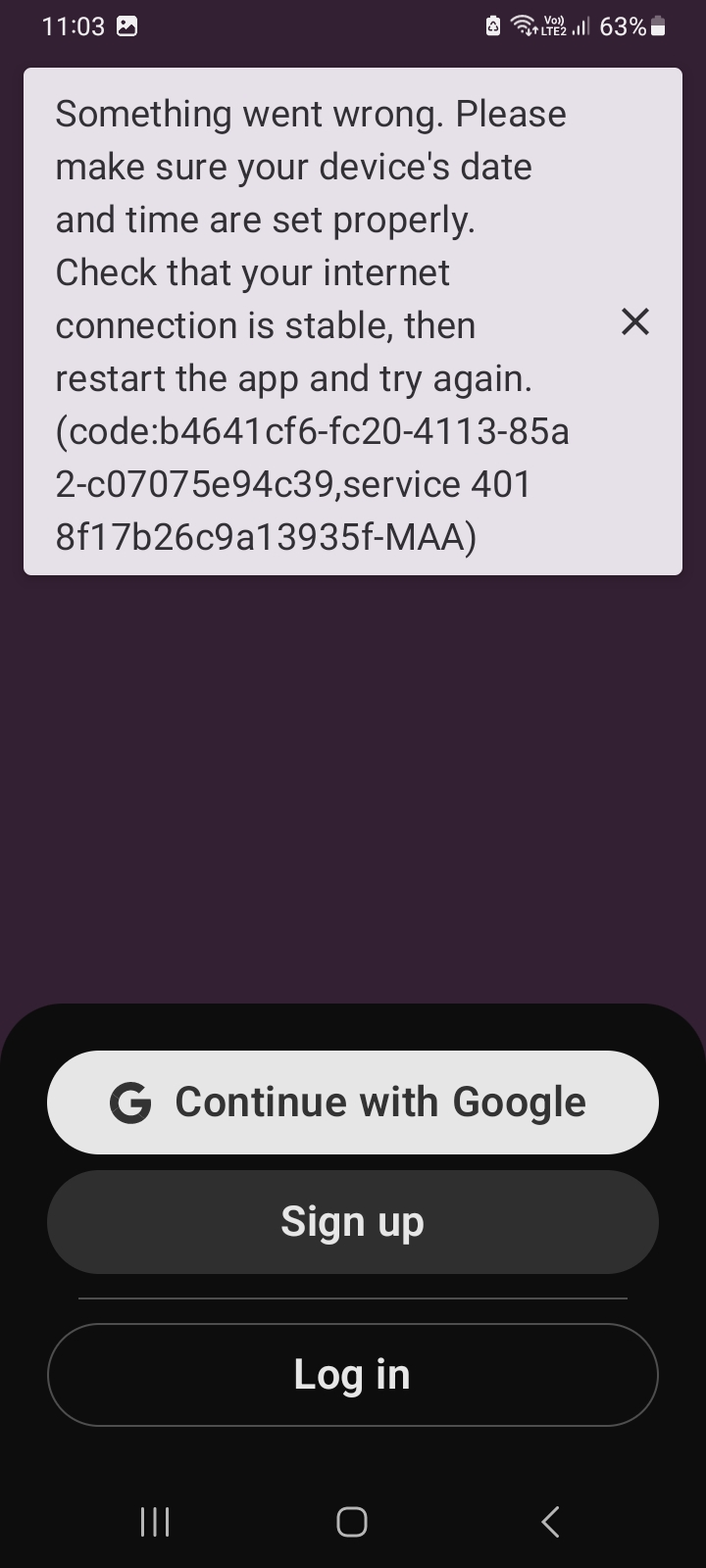Open recent apps from navigation bar

155,1522
